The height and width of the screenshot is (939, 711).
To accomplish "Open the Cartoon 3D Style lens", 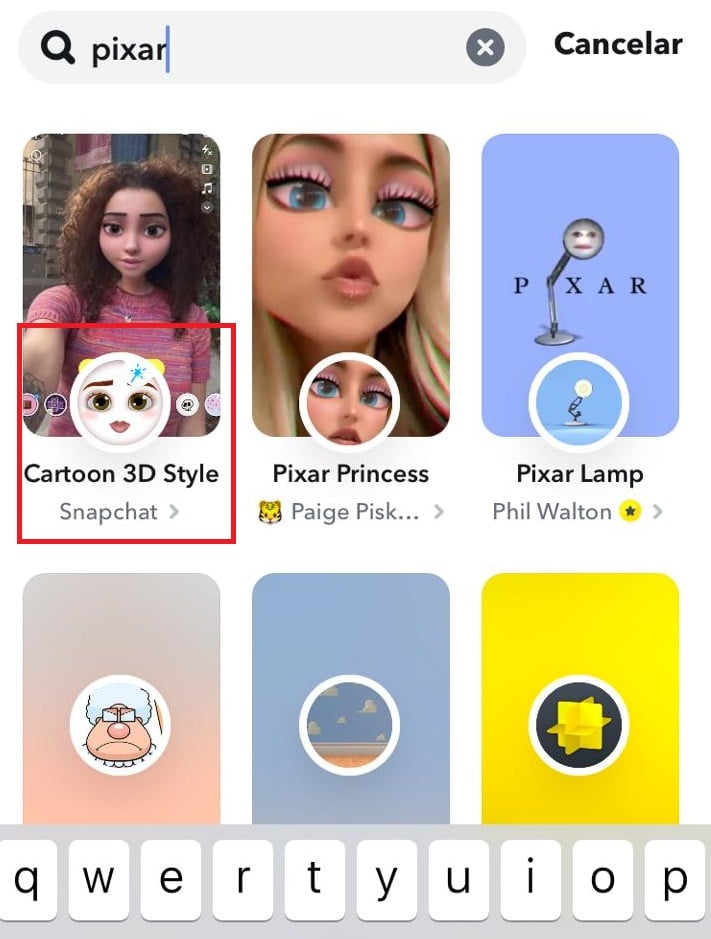I will point(121,285).
